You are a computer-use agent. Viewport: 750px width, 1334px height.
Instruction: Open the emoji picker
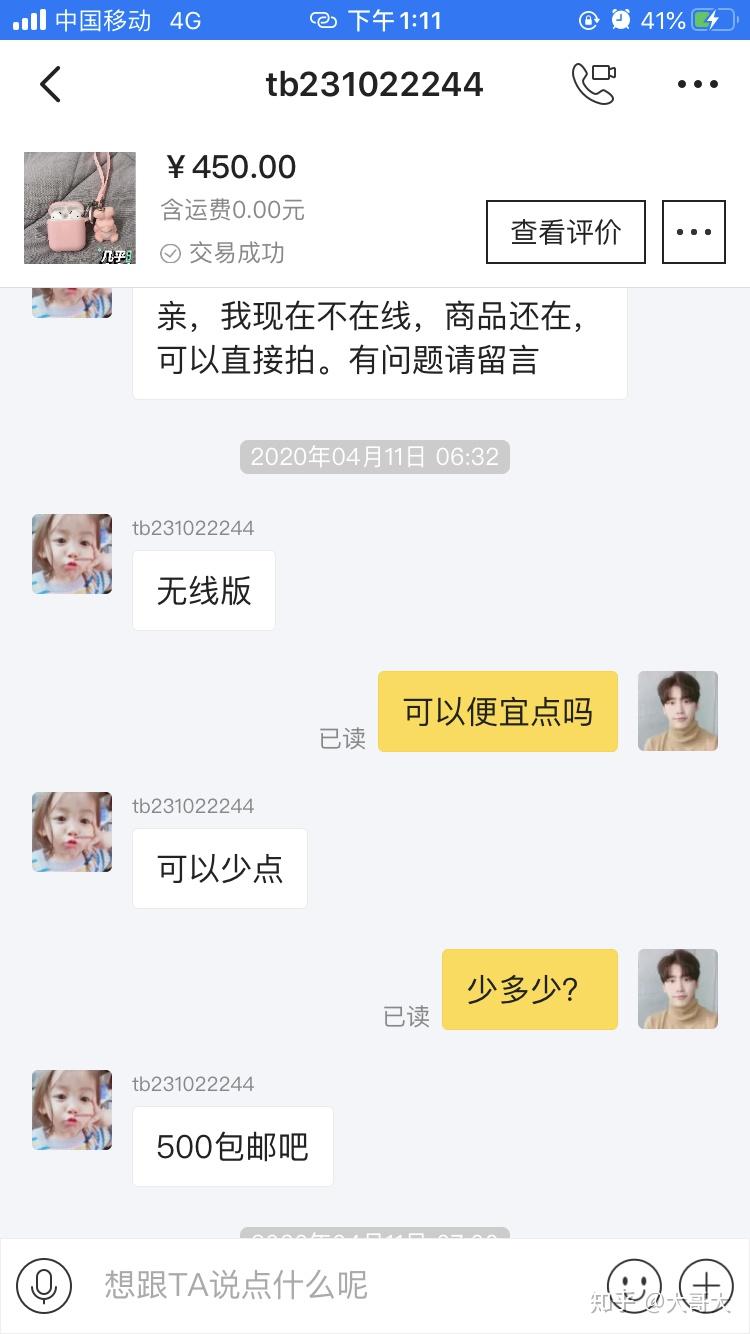pyautogui.click(x=634, y=1285)
